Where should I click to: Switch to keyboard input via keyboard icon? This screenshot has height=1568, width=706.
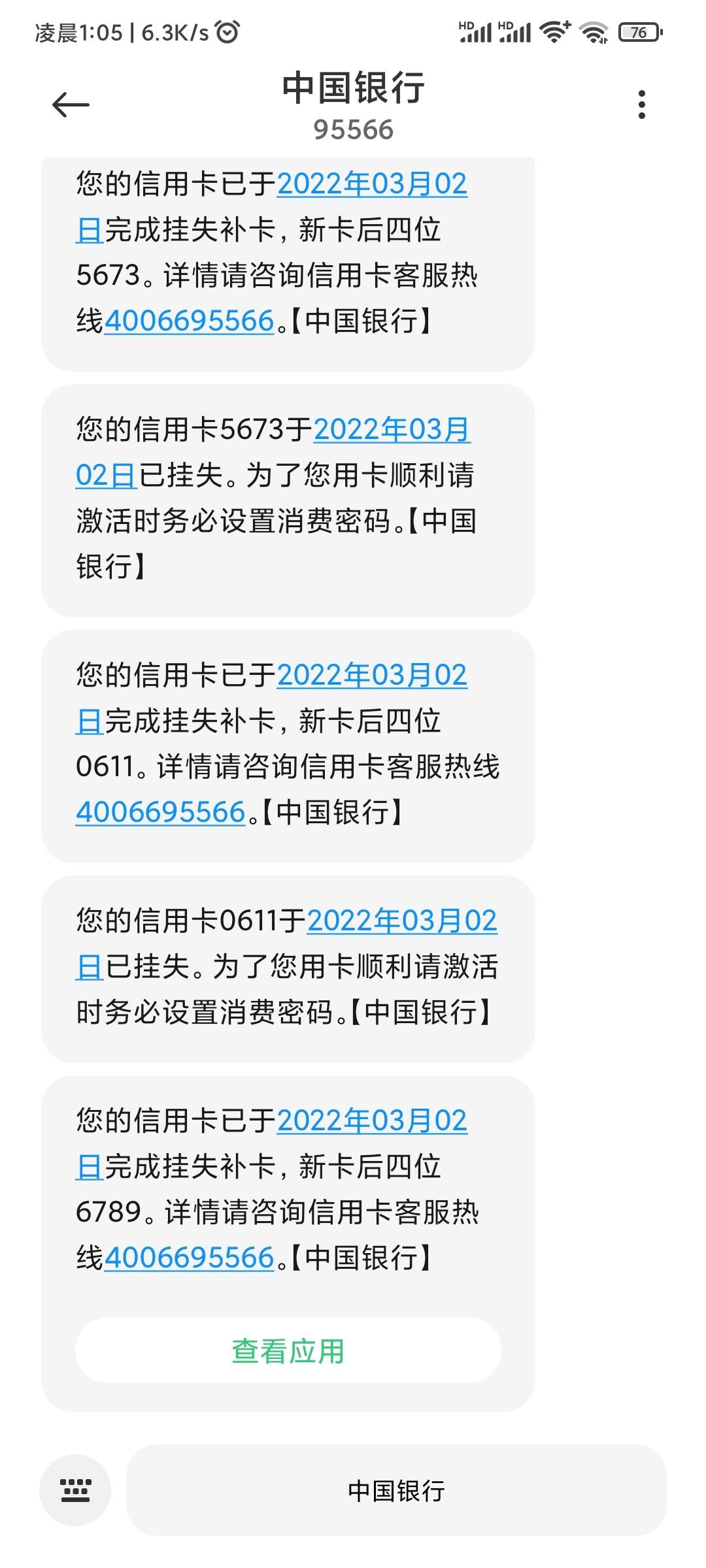tap(75, 1490)
